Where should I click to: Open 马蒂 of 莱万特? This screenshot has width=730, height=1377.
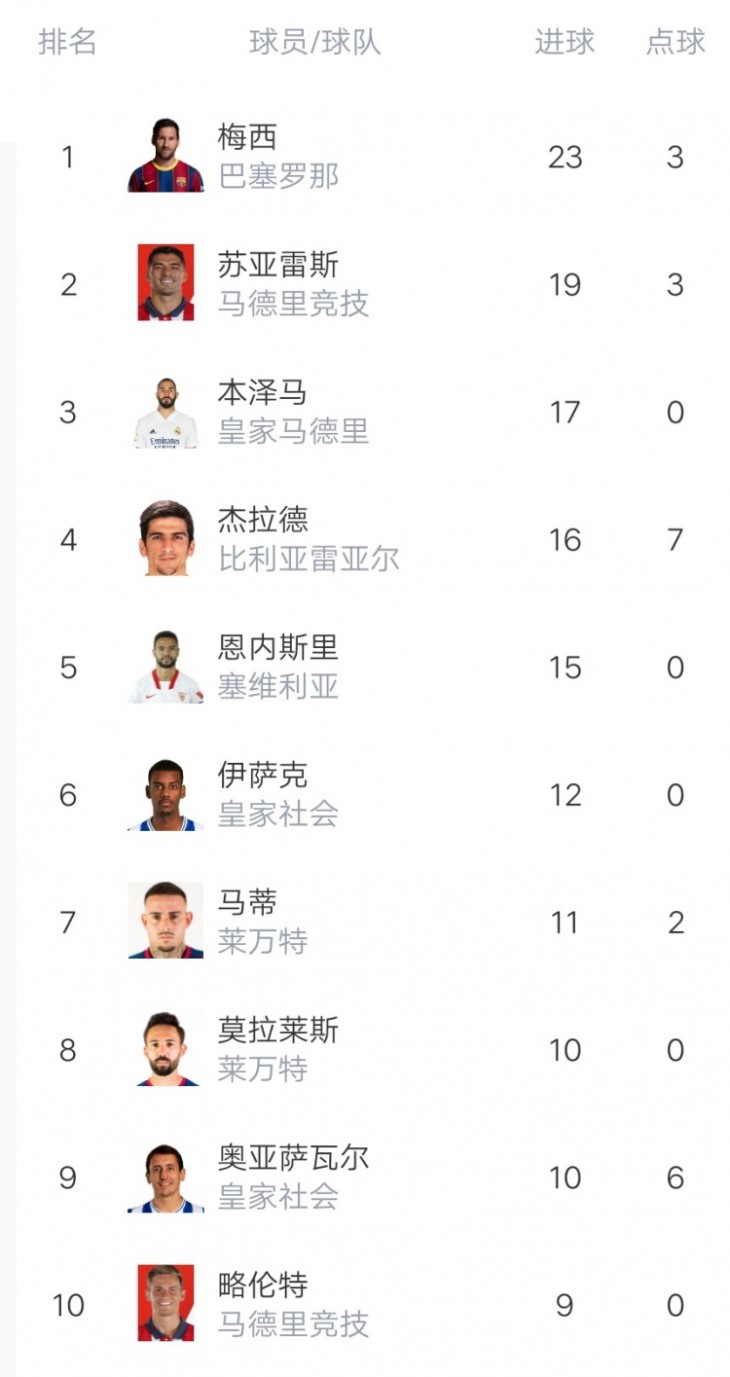click(372, 922)
